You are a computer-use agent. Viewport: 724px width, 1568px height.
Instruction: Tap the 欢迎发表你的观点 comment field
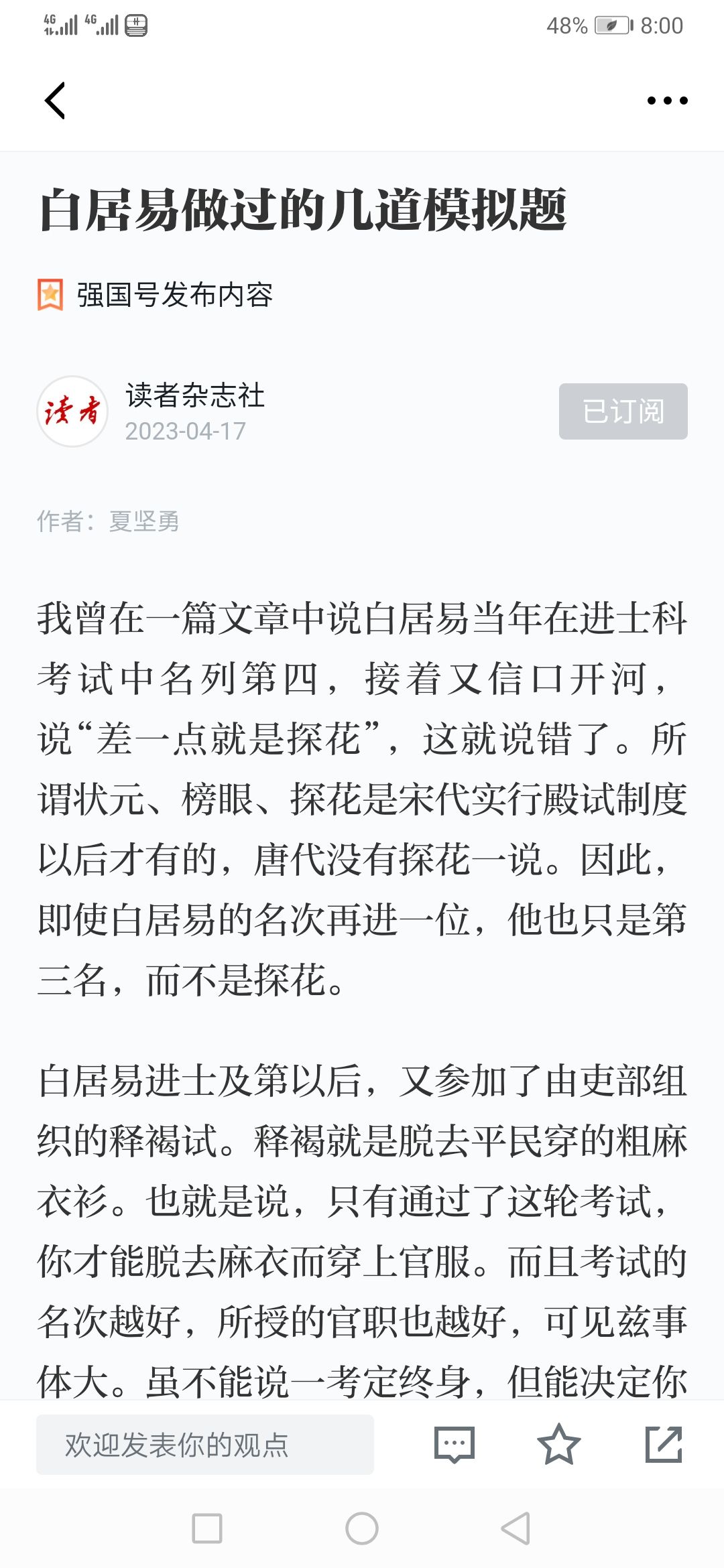click(x=204, y=1445)
